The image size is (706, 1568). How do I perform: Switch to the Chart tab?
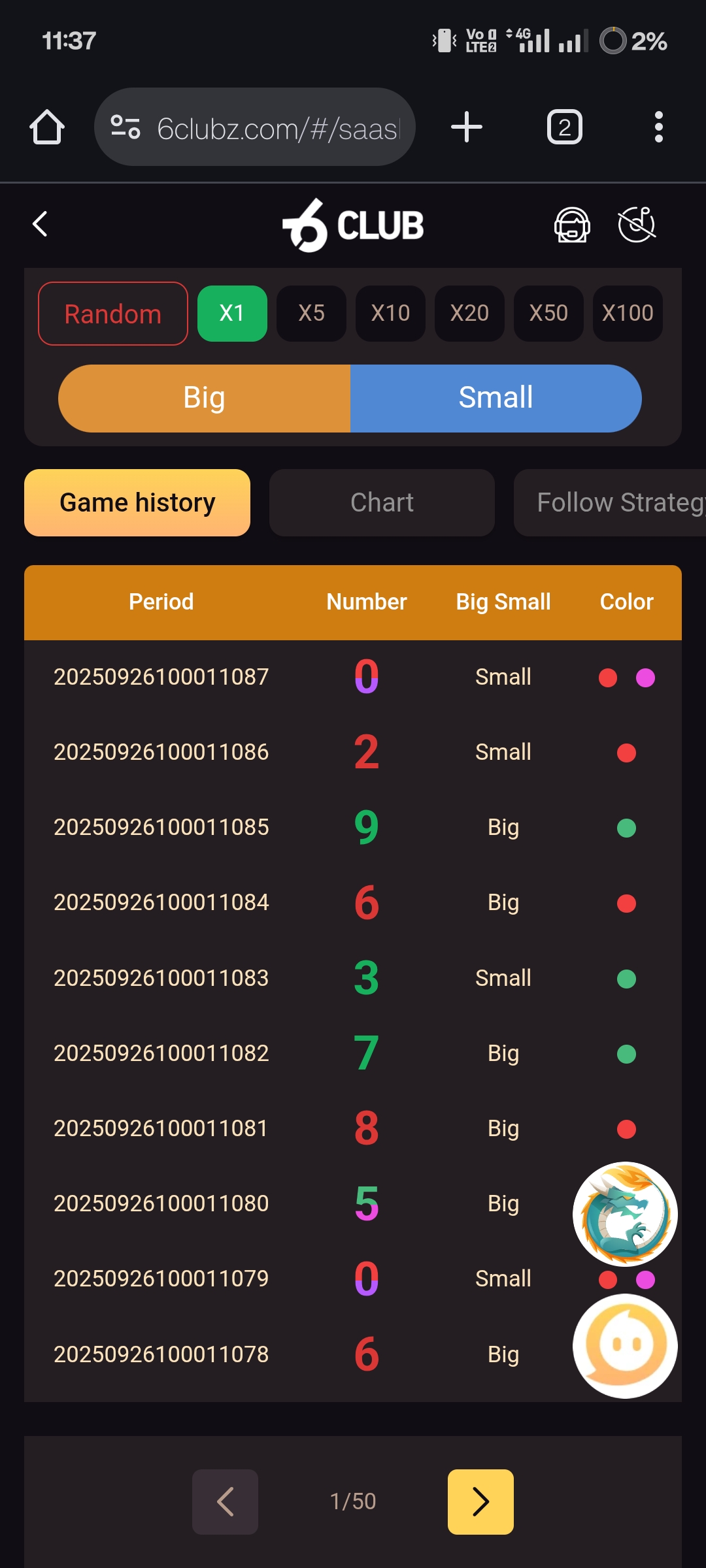pos(382,502)
